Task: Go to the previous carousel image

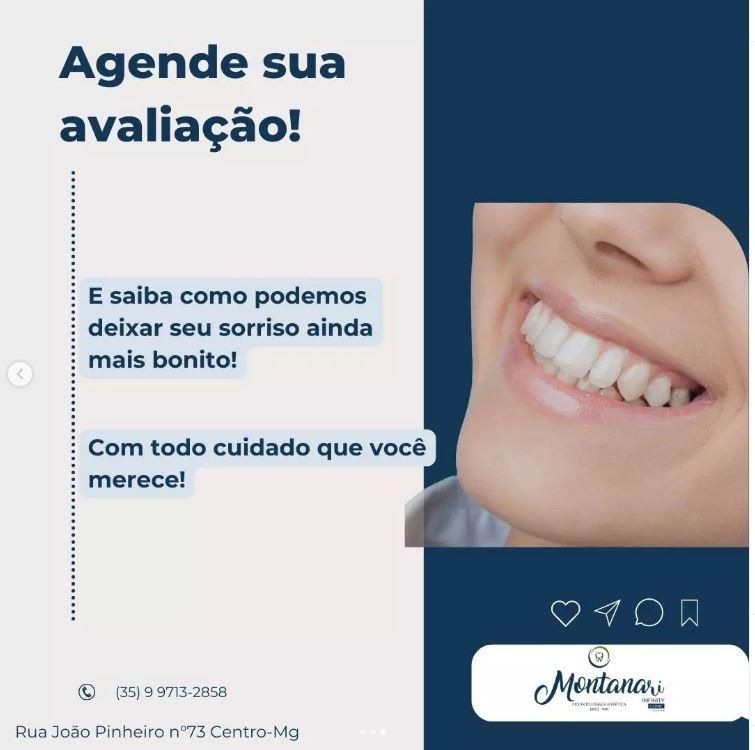Action: (19, 374)
